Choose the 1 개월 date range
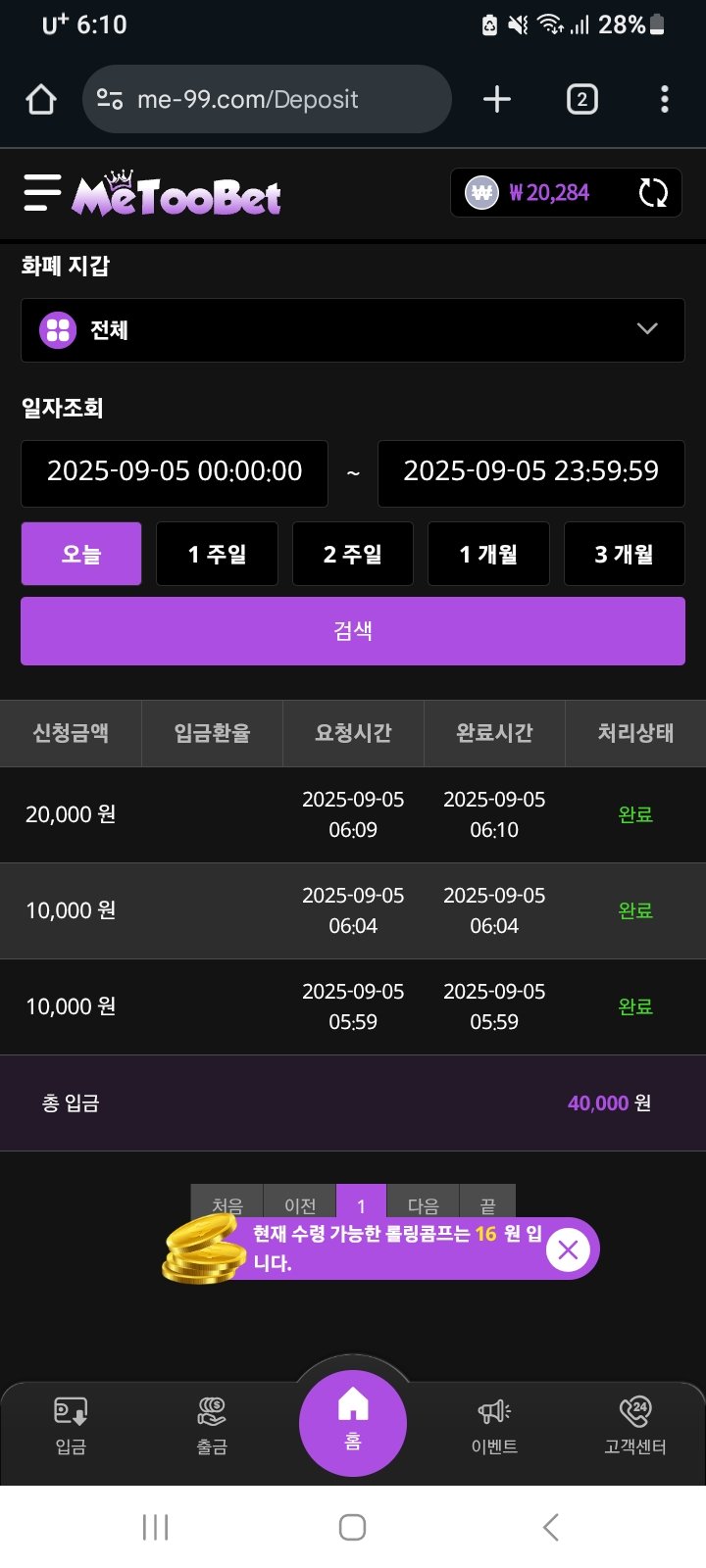Viewport: 706px width, 1568px height. (x=488, y=554)
